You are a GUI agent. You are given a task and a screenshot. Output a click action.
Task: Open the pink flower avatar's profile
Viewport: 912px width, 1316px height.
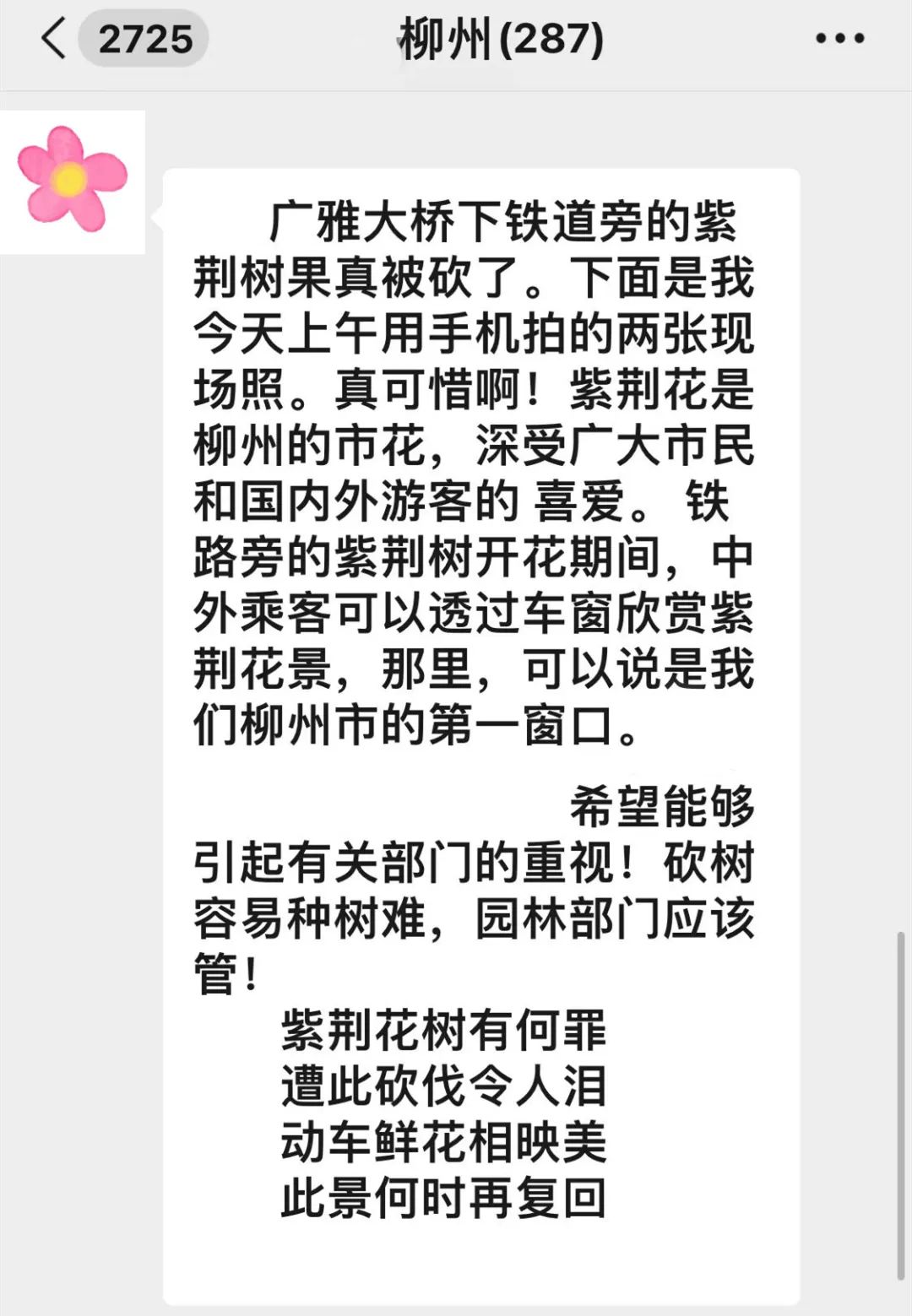coord(73,181)
